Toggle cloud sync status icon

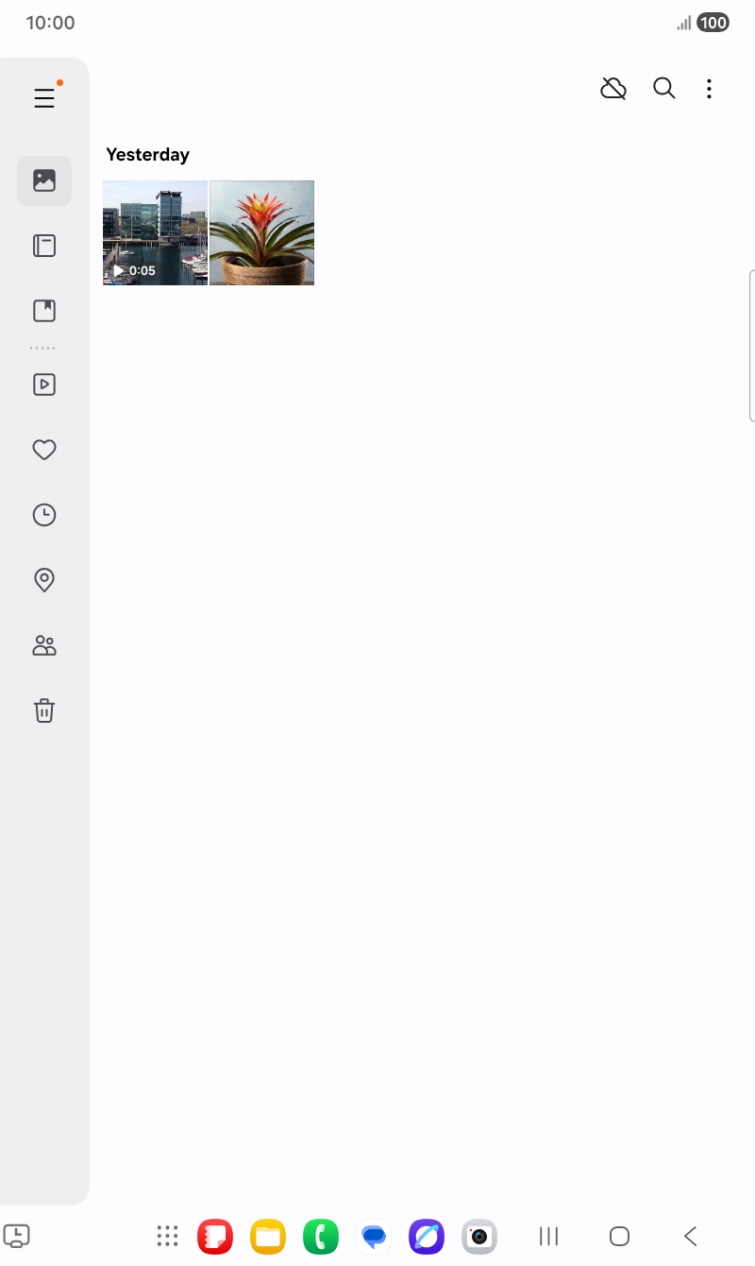[613, 88]
